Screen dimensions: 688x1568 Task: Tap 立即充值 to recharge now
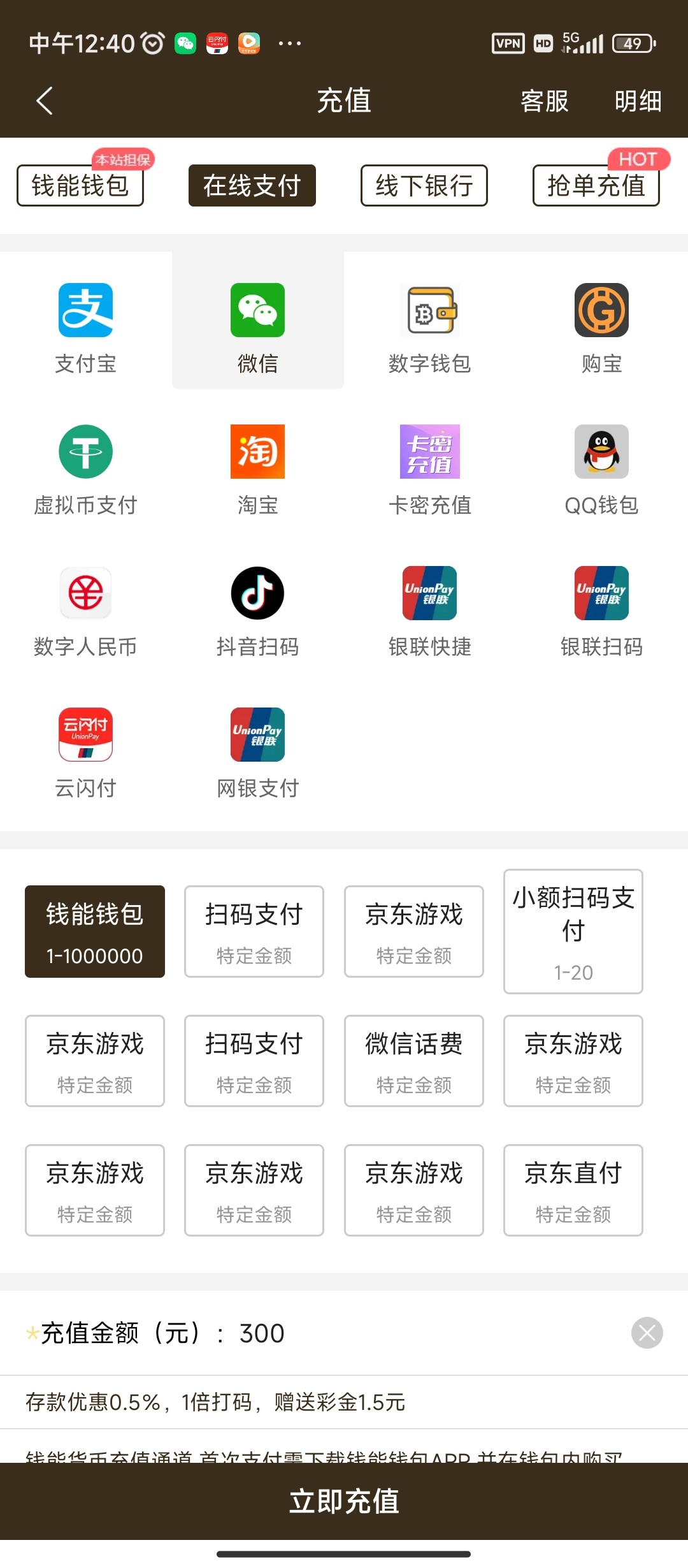click(x=344, y=1501)
